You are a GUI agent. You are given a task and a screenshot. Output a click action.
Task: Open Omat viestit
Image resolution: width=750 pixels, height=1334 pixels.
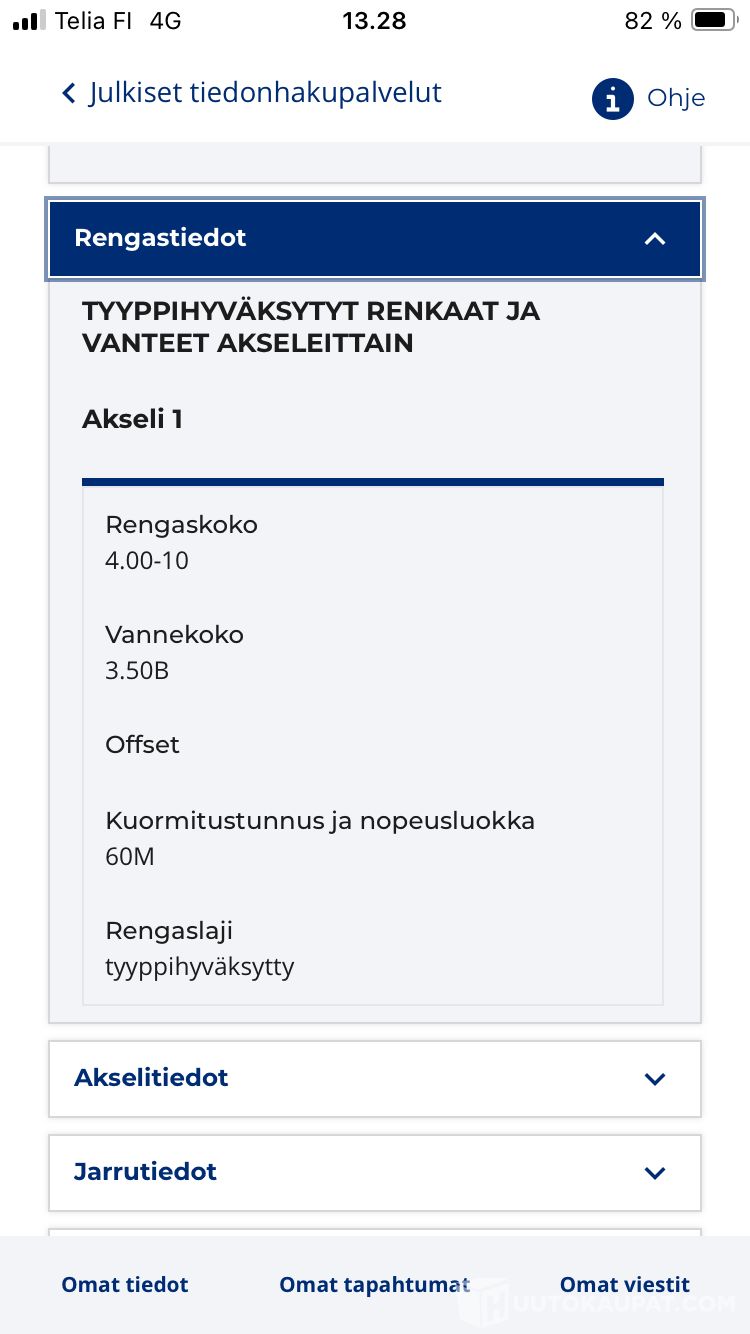(x=625, y=1285)
